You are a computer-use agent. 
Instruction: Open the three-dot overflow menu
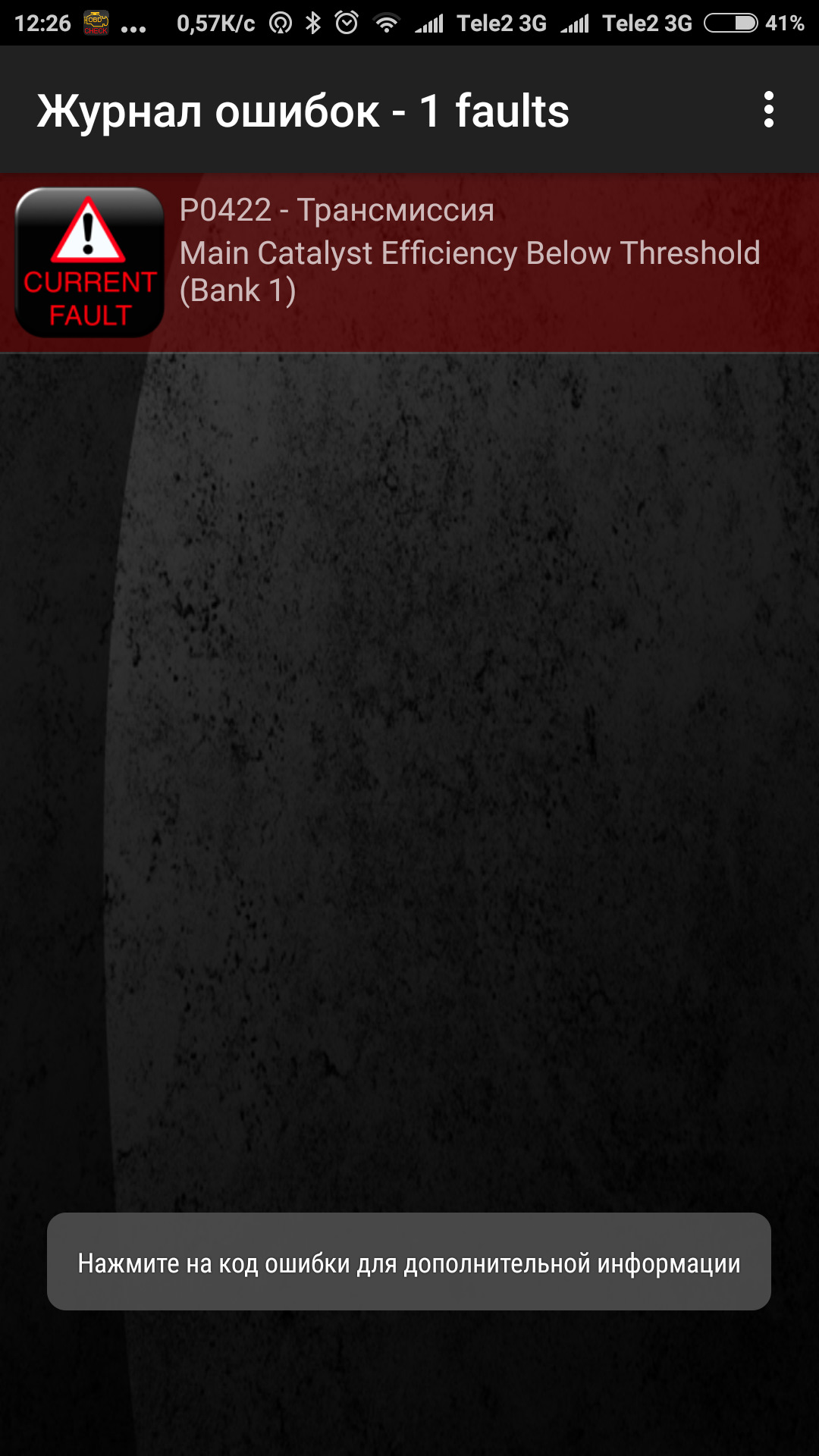tap(768, 110)
